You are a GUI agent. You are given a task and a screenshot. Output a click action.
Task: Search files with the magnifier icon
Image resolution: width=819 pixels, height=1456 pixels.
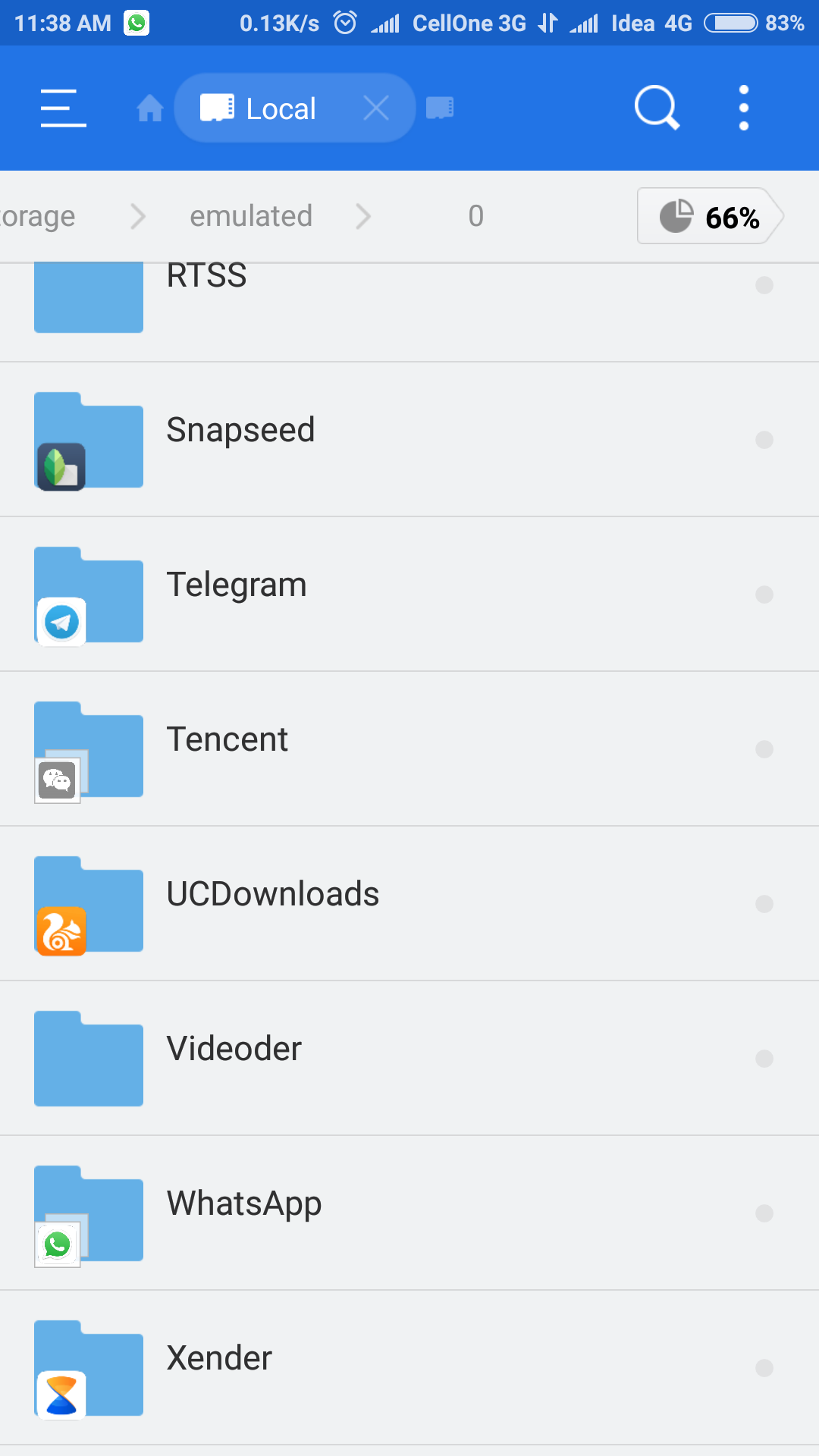pos(657,108)
